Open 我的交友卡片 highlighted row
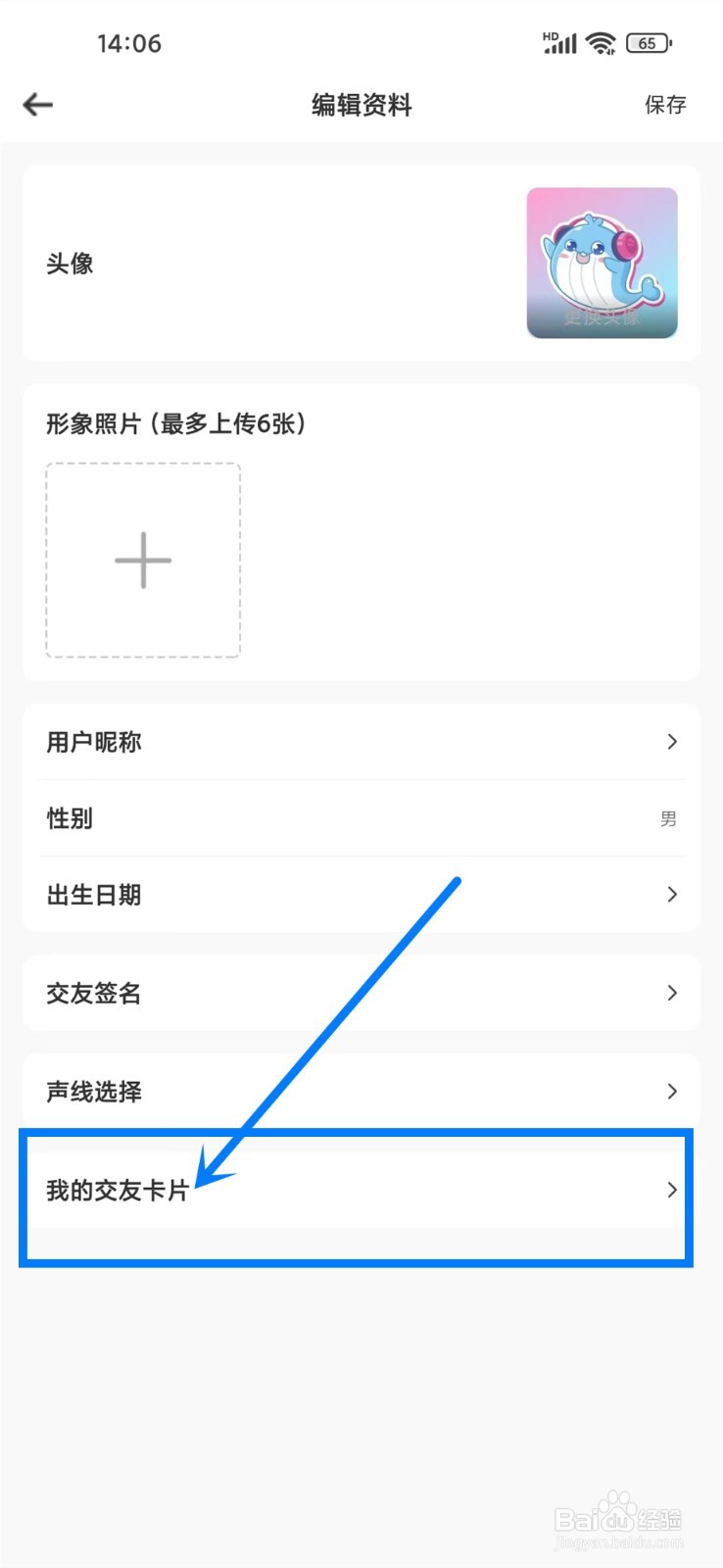Viewport: 723px width, 1568px height. pos(361,1190)
